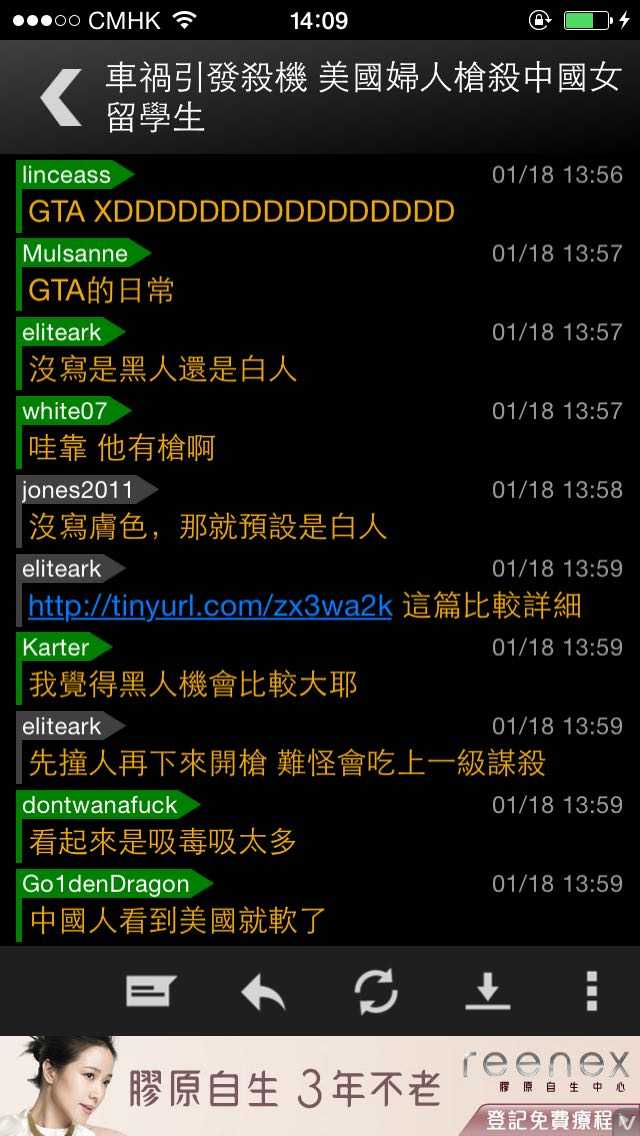Screen dimensions: 640x1136
Task: Open the three-dot overflow menu
Action: 592,991
